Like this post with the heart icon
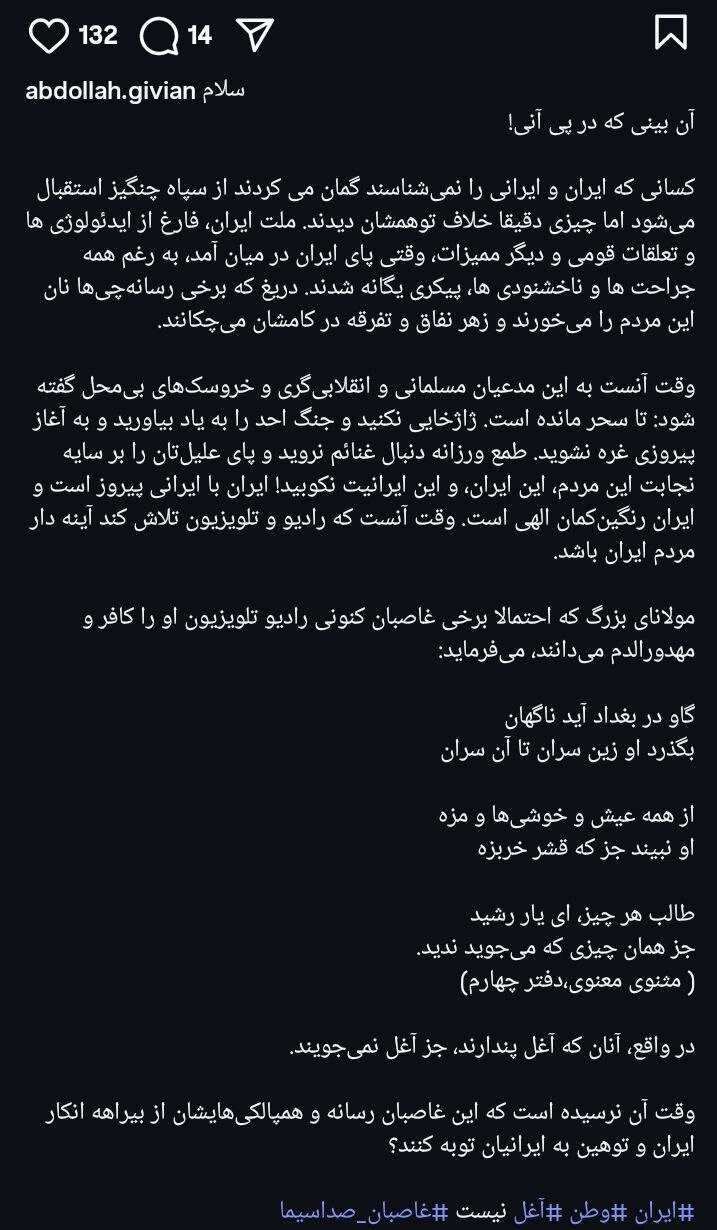The height and width of the screenshot is (1230, 717). click(x=47, y=35)
